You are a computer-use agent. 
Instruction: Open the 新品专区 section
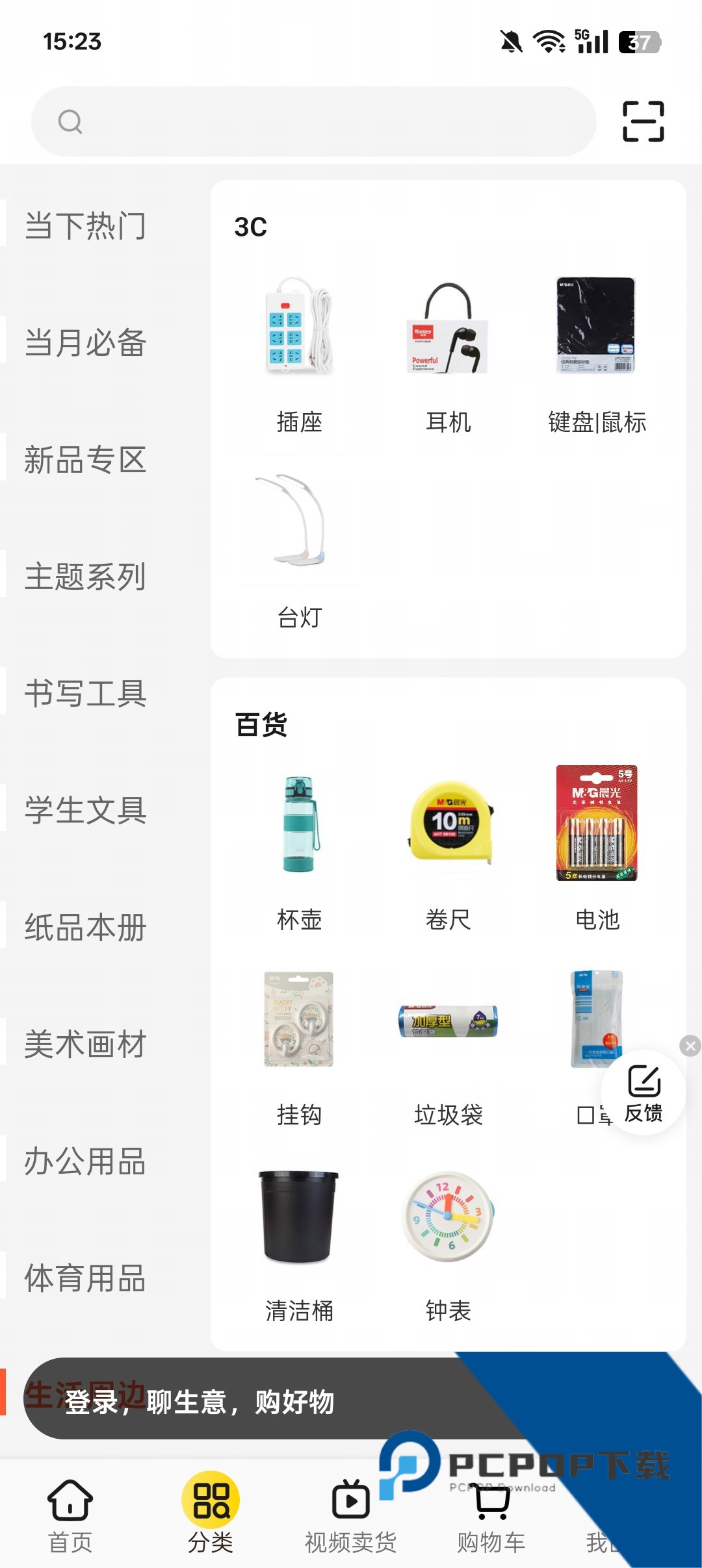tap(85, 460)
